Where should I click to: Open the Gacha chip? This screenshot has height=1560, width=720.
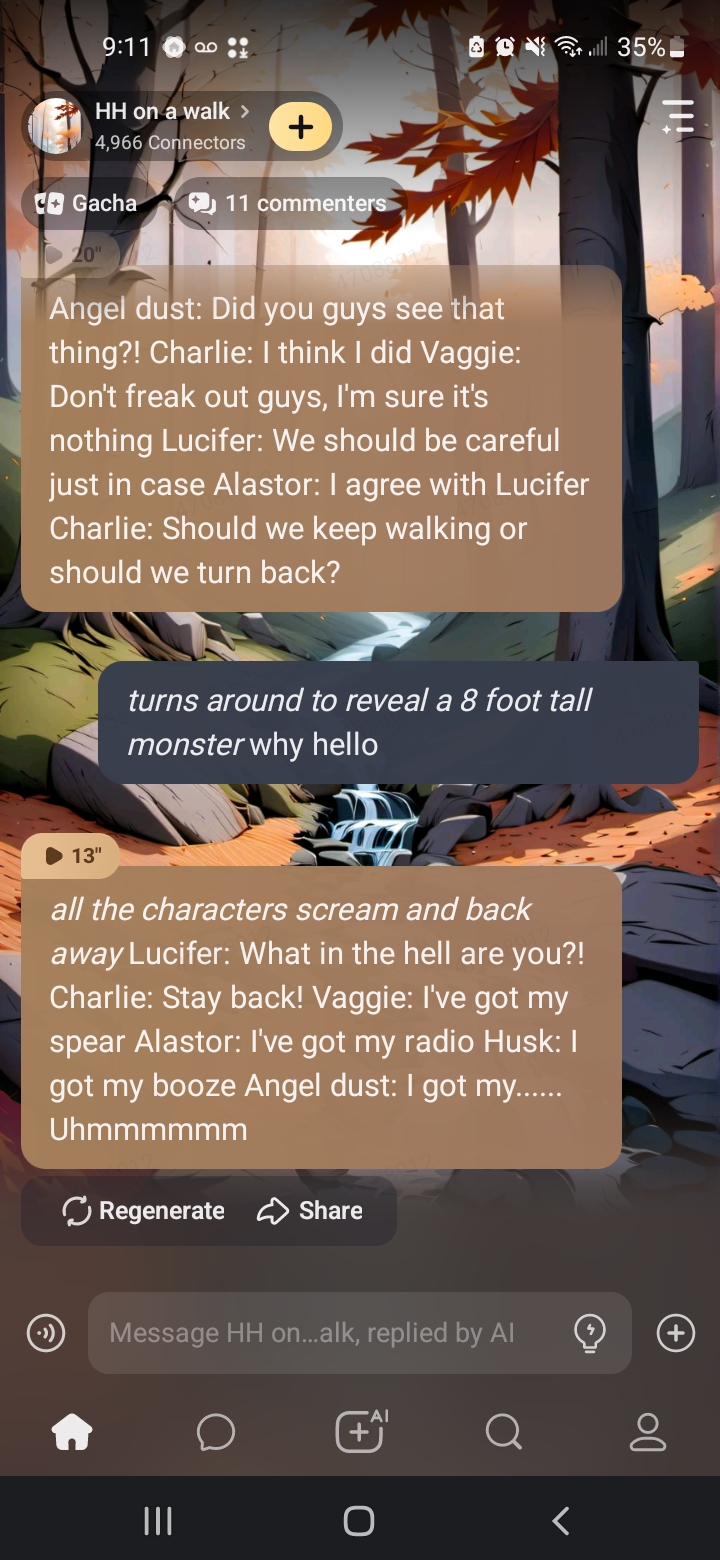(87, 203)
